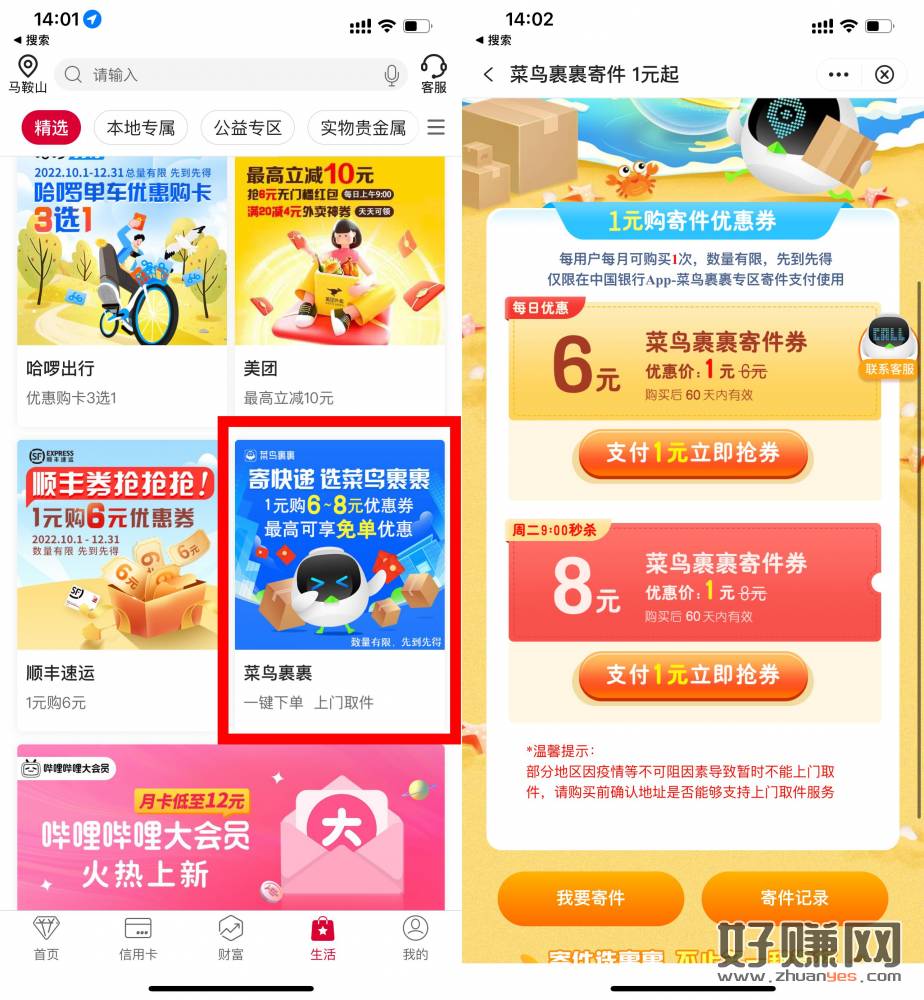Go to the 首页 tab
Viewport: 924px width, 1000px height.
[x=46, y=937]
